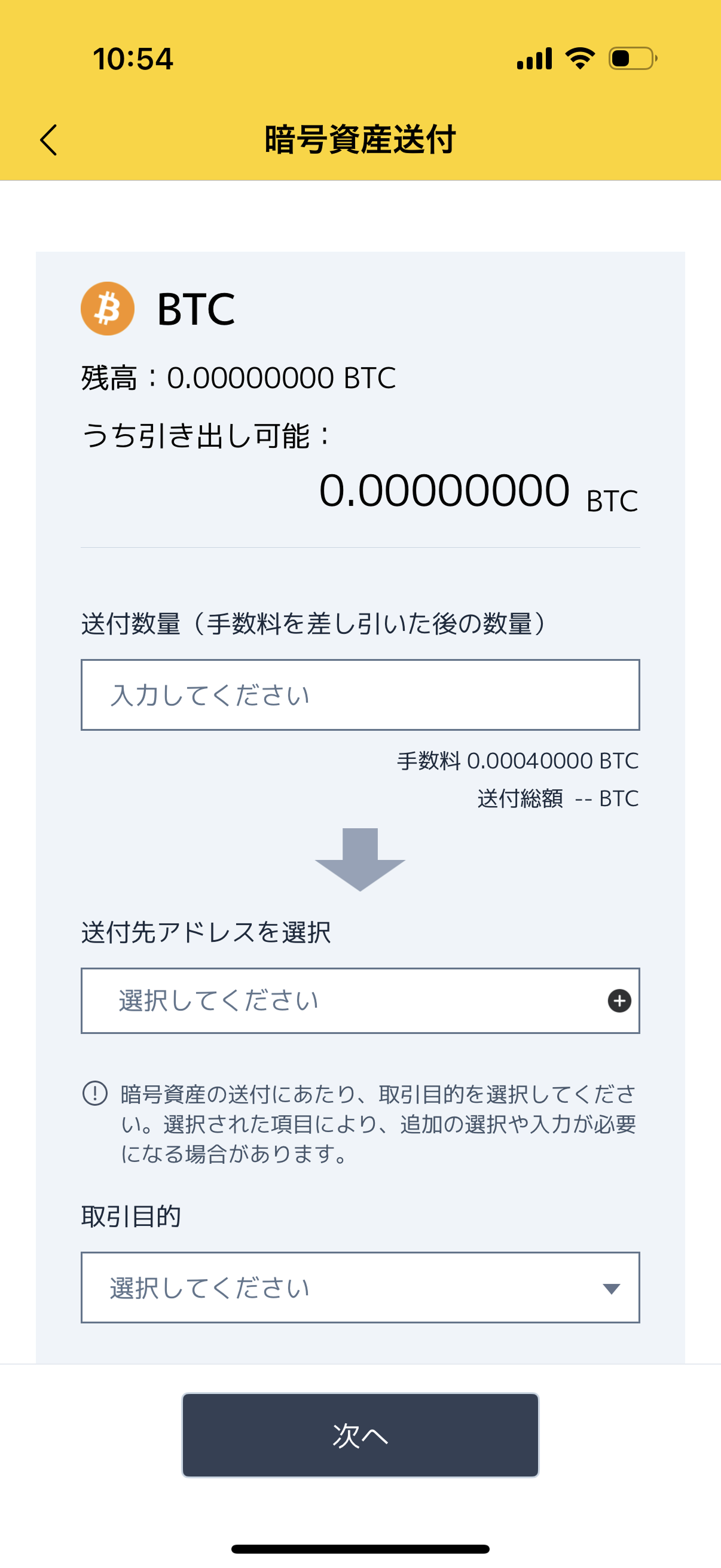This screenshot has width=721, height=1568.
Task: Tap the plus icon to add an address
Action: tap(619, 1001)
